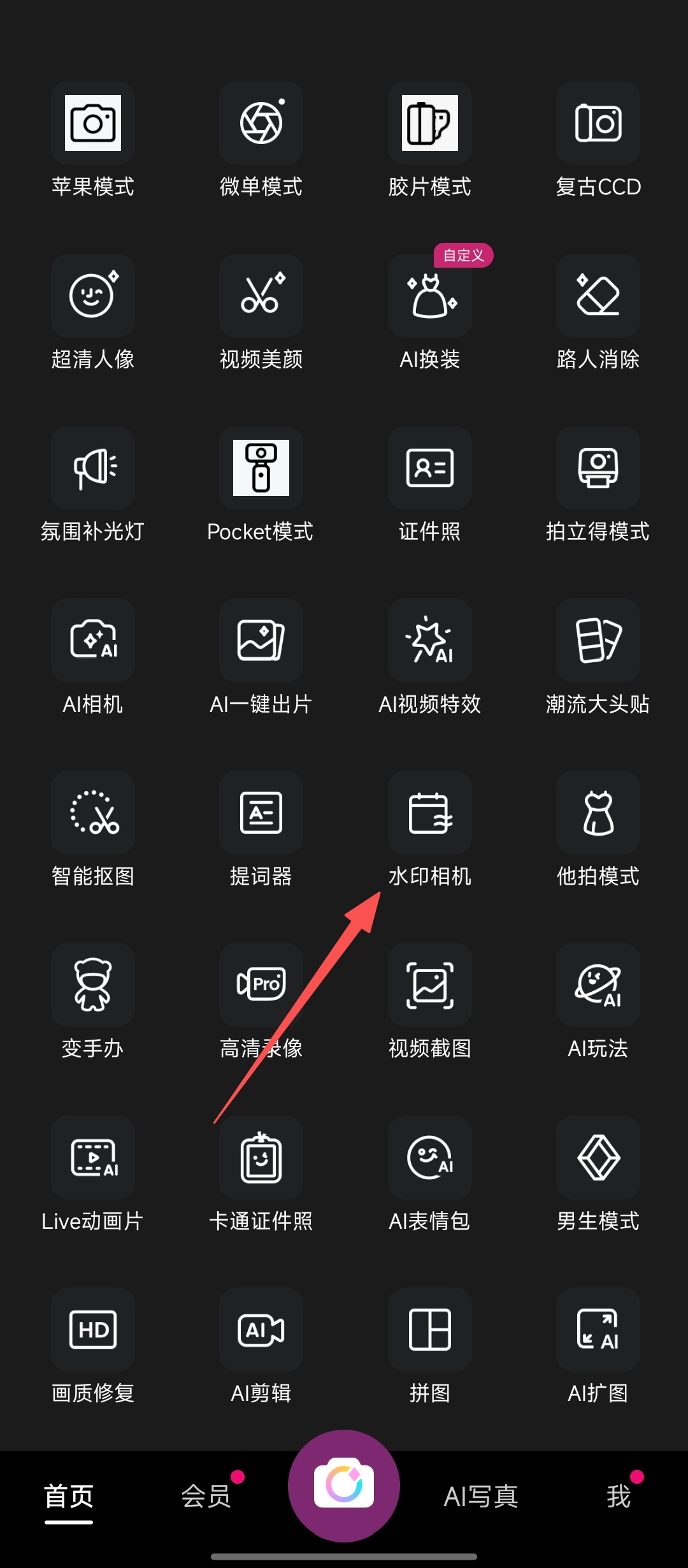Select 复古CCD mode
The image size is (688, 1568).
pos(598,124)
